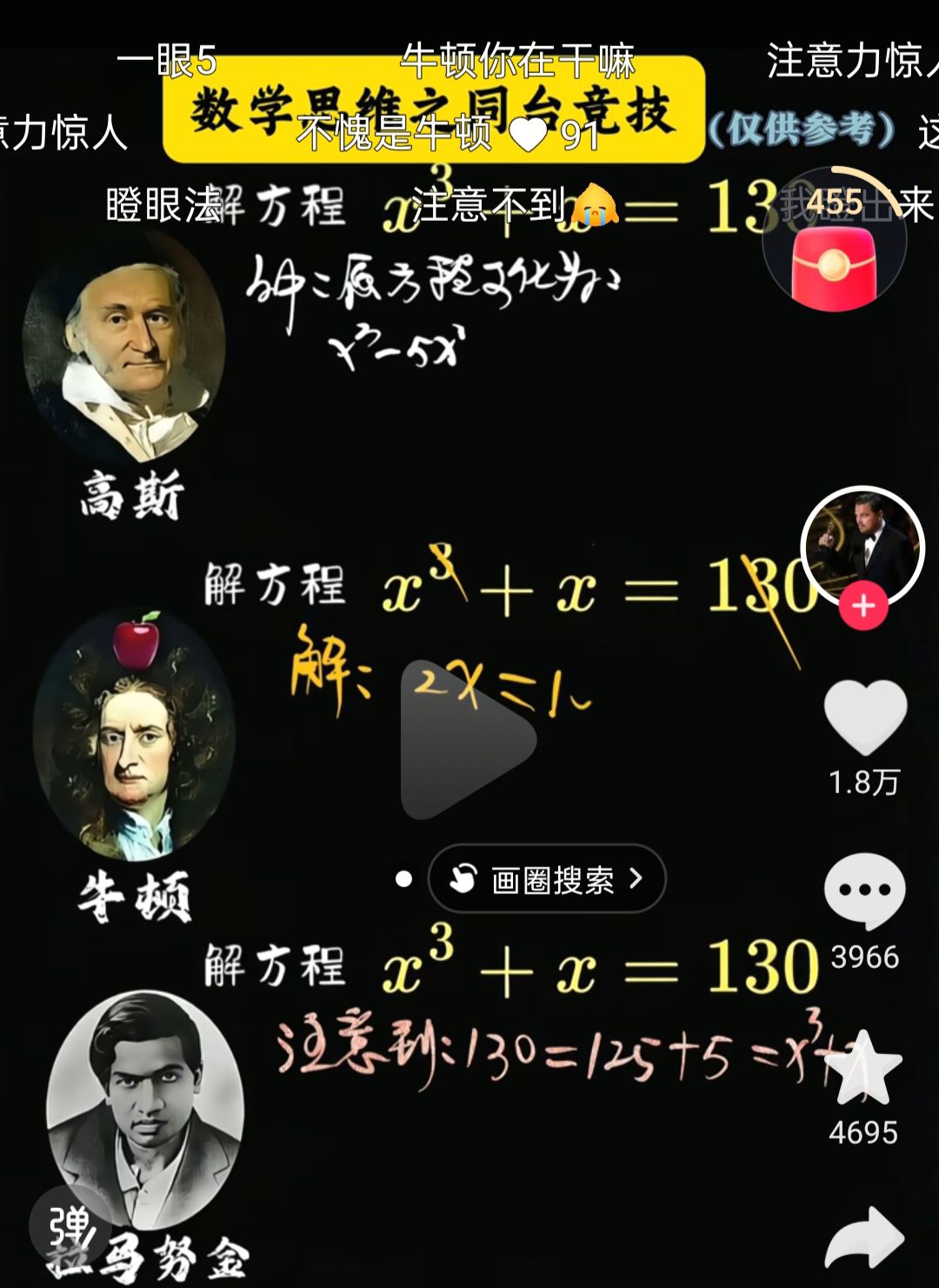This screenshot has width=939, height=1288.
Task: Play the paused video
Action: (x=467, y=740)
